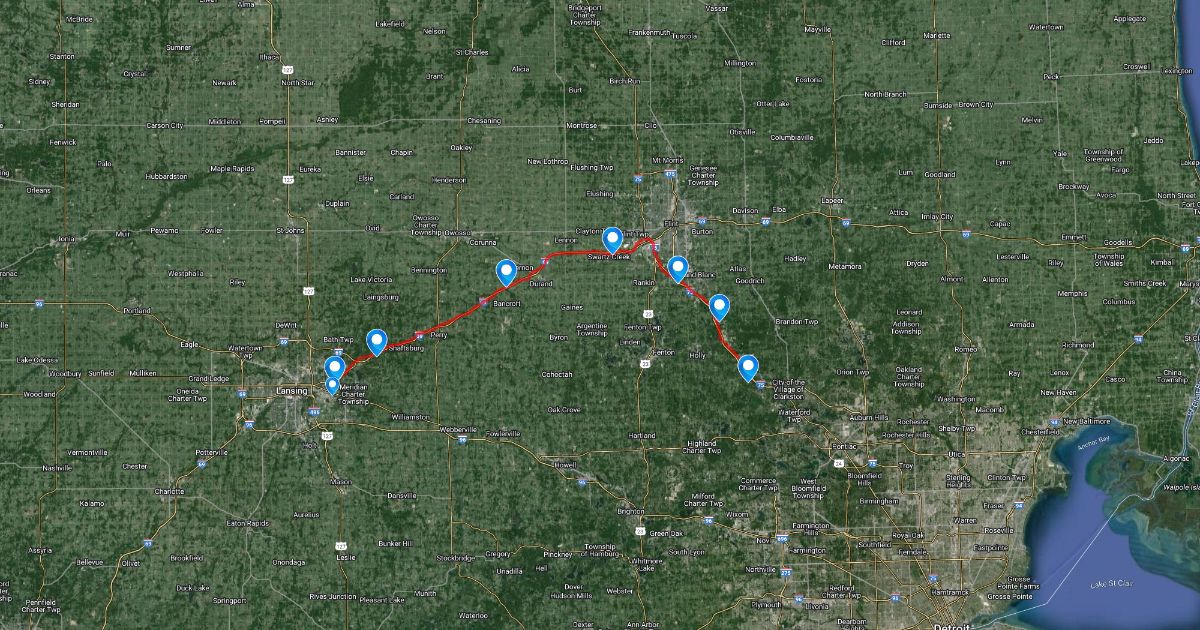Select the small pin at Meridian Charter Township
Screen dimensions: 1200x630
pos(332,385)
